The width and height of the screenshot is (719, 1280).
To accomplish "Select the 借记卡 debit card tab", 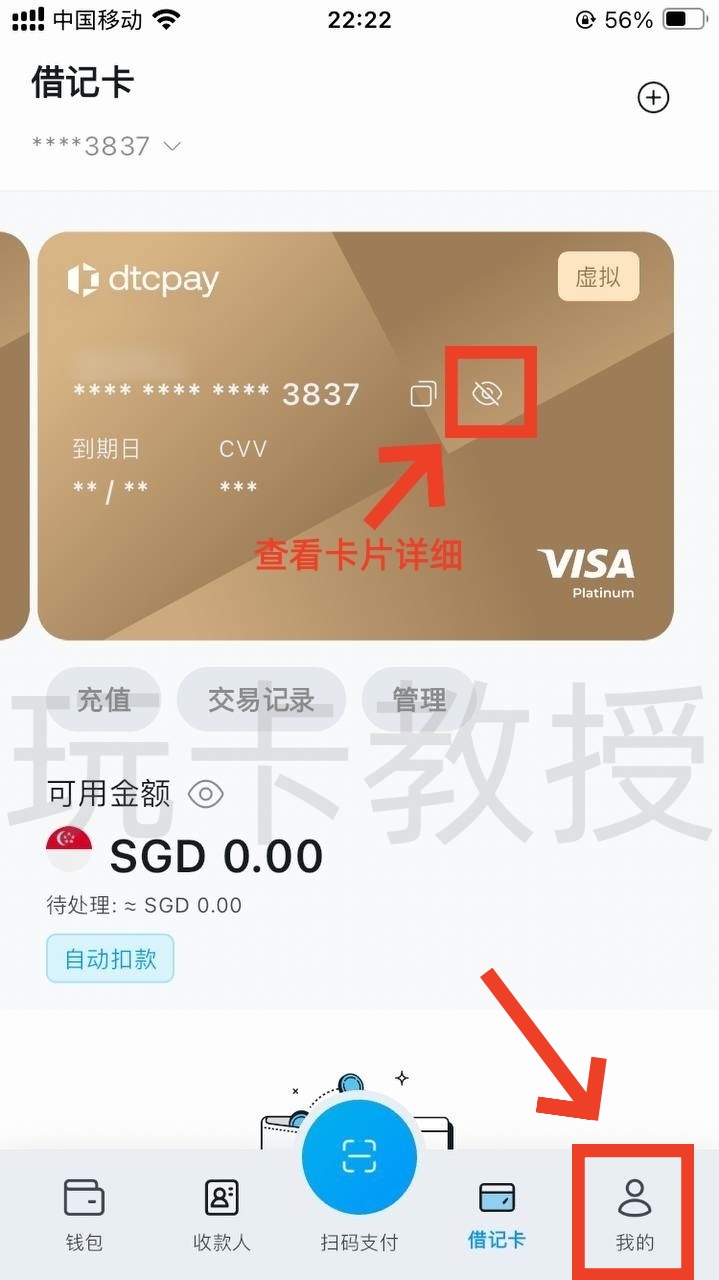I will tap(496, 1214).
